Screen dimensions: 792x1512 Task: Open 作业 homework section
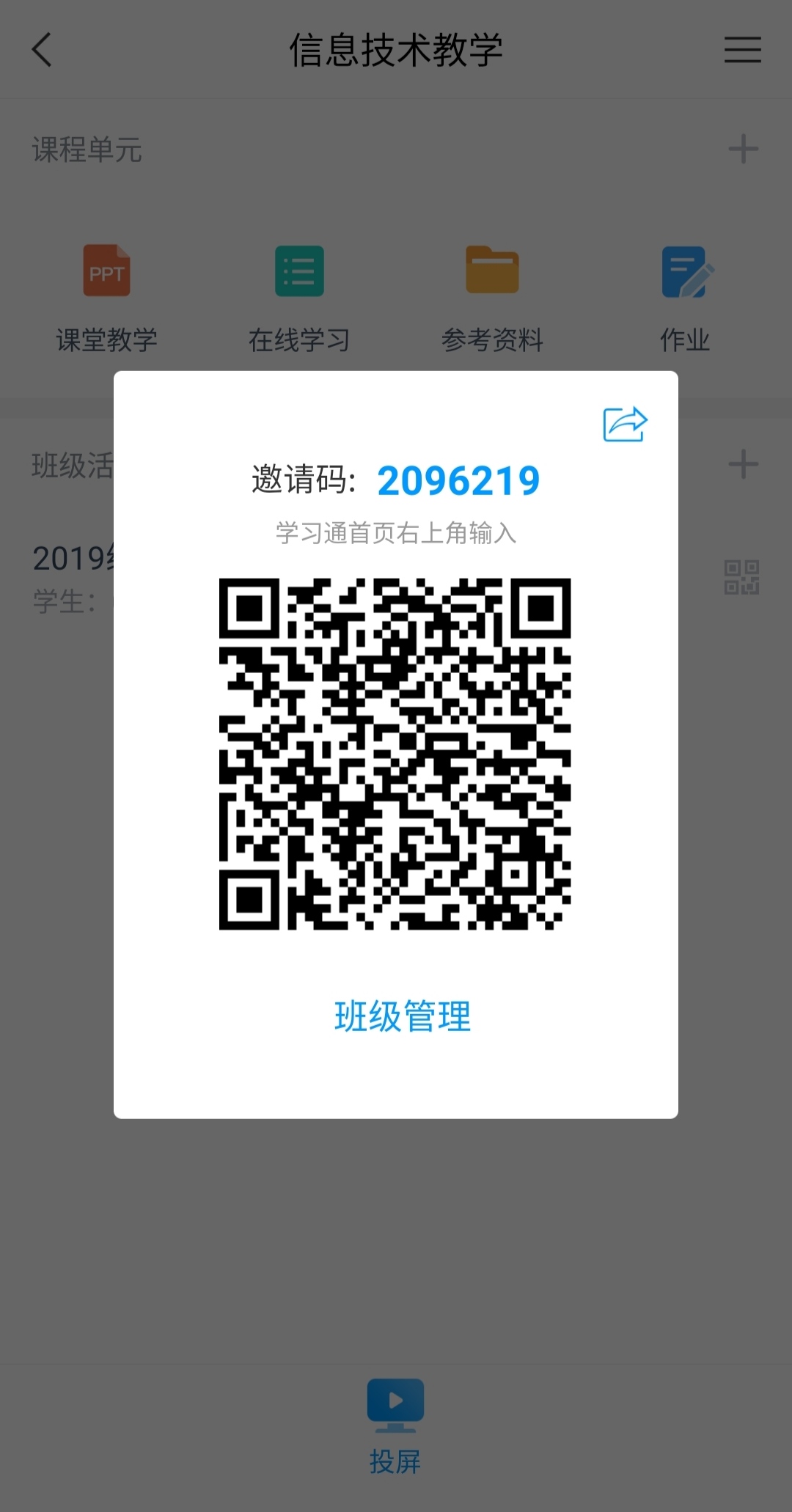pyautogui.click(x=686, y=298)
